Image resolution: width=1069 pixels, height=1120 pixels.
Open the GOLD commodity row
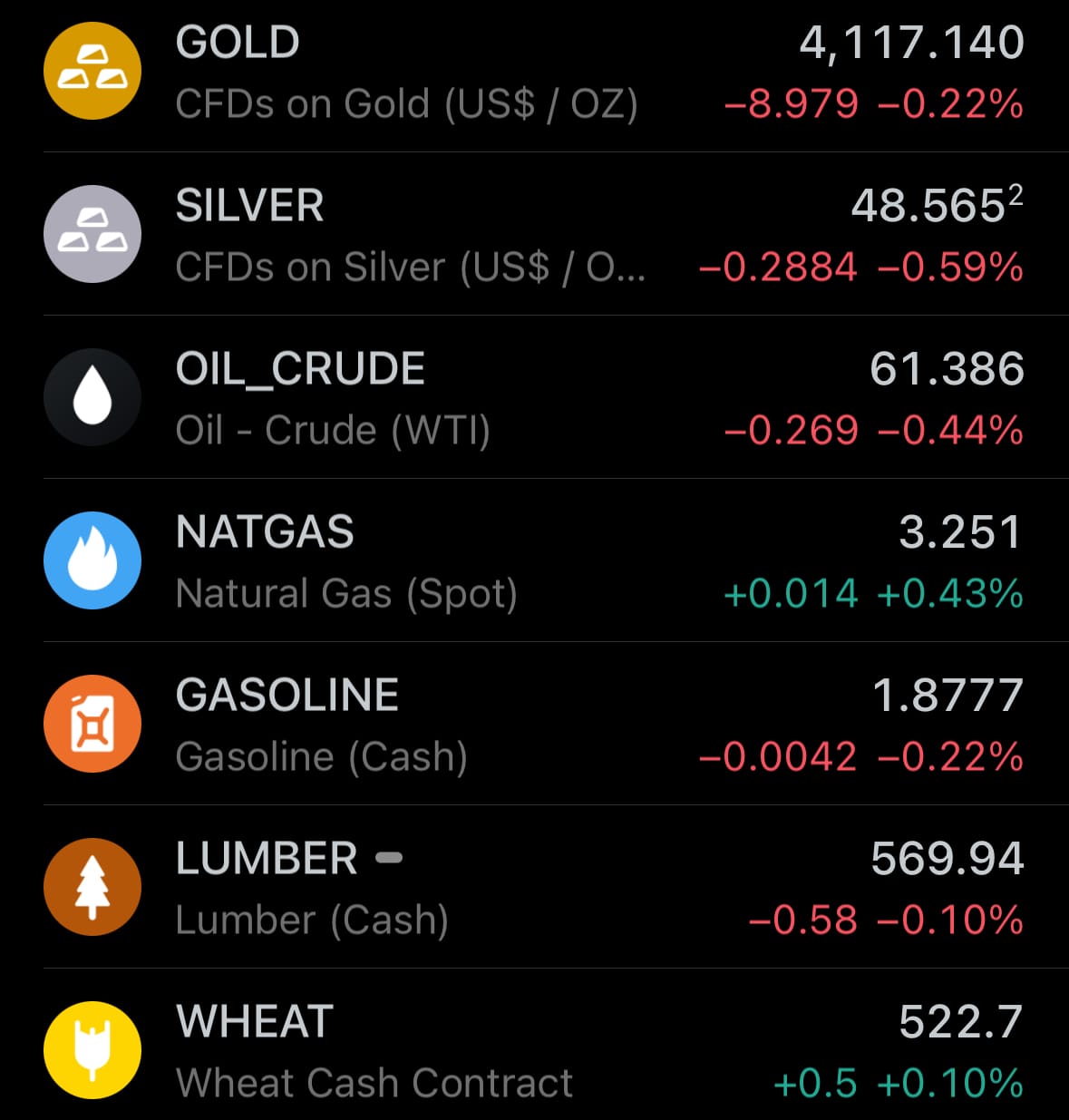pos(534,73)
